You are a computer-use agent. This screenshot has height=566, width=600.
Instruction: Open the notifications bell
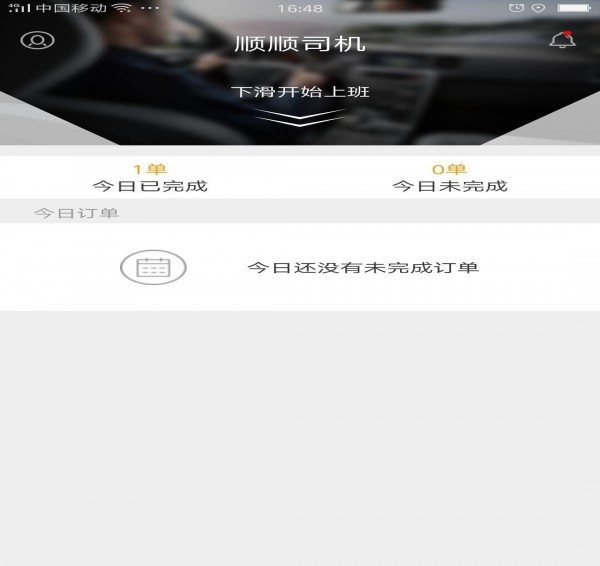[562, 41]
